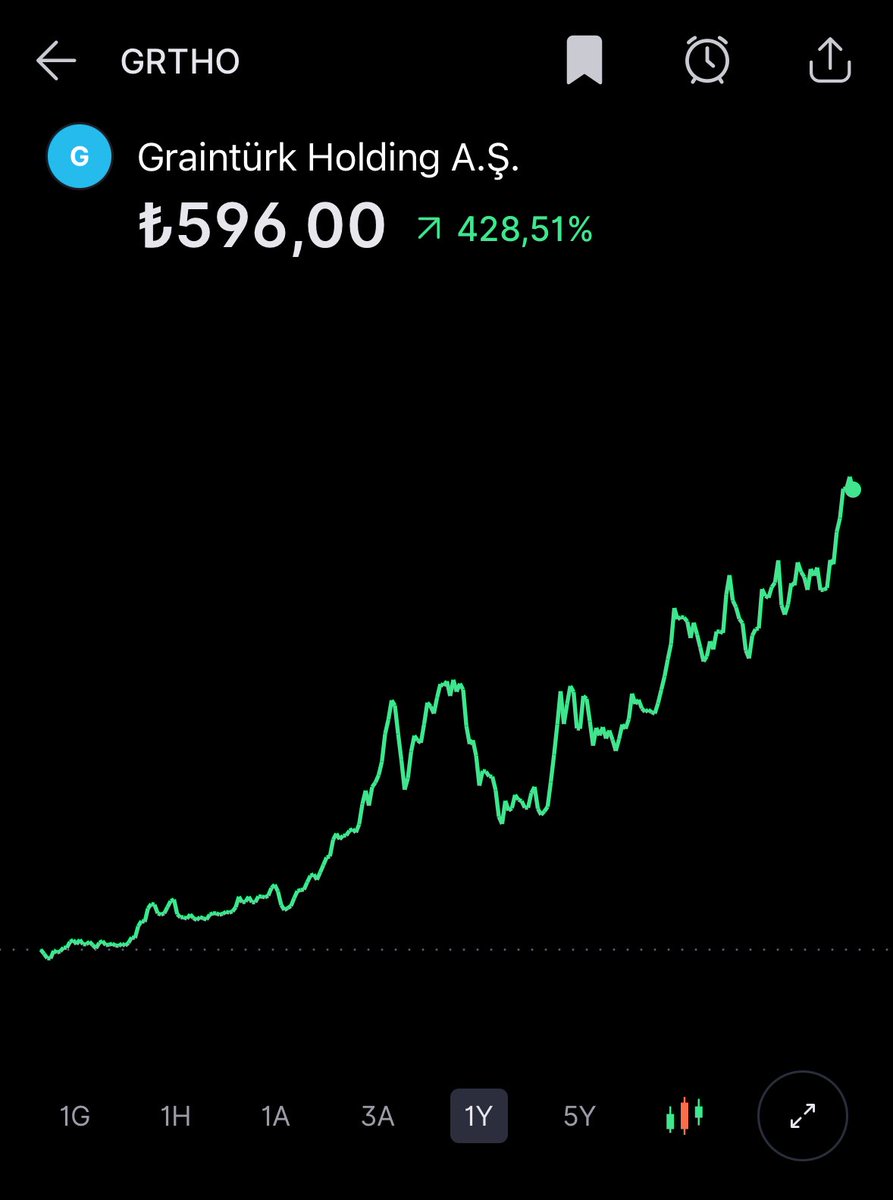893x1200 pixels.
Task: View the 5Y price history
Action: 579,1116
